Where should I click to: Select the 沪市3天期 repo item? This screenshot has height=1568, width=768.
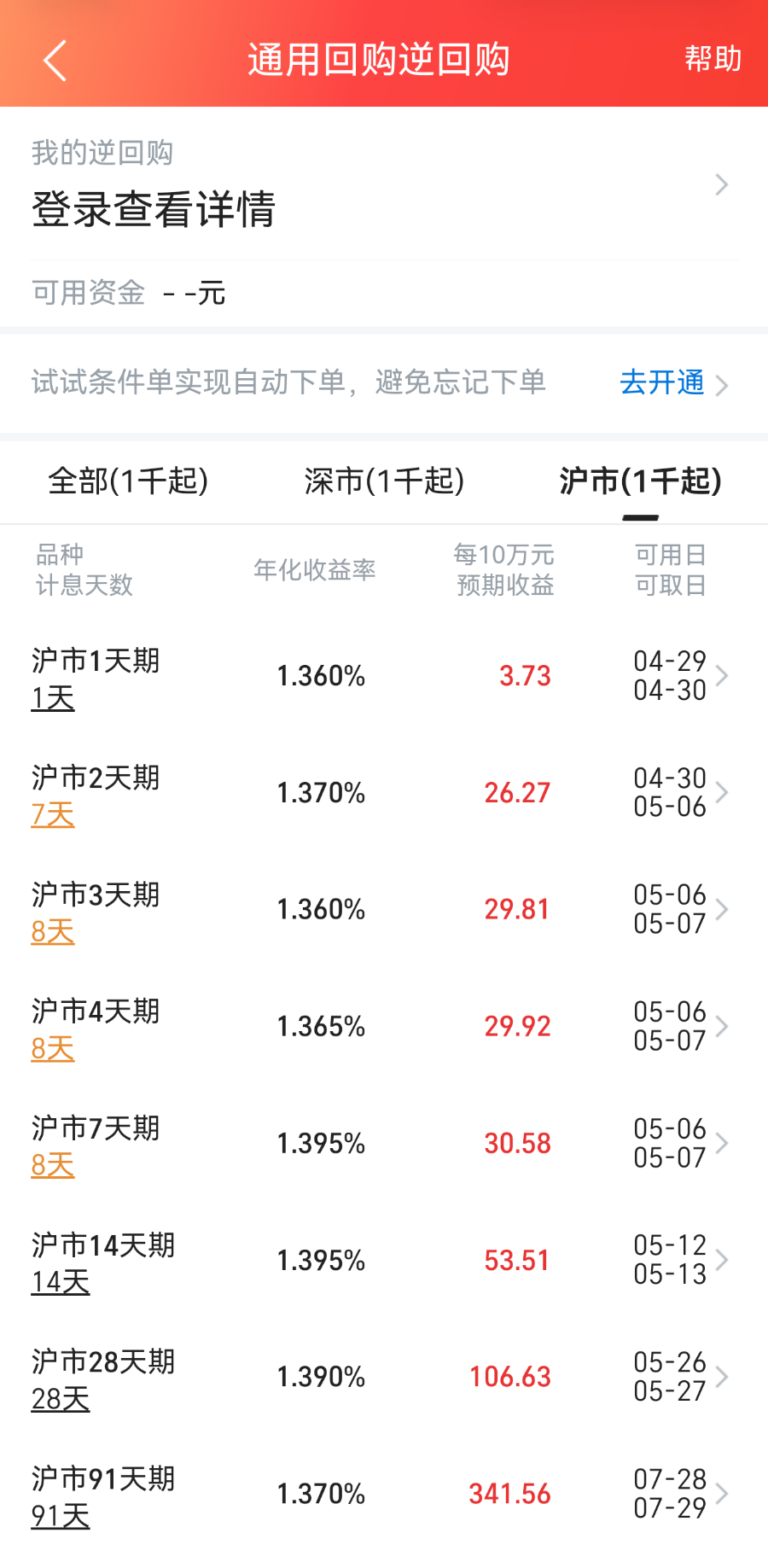pos(384,910)
